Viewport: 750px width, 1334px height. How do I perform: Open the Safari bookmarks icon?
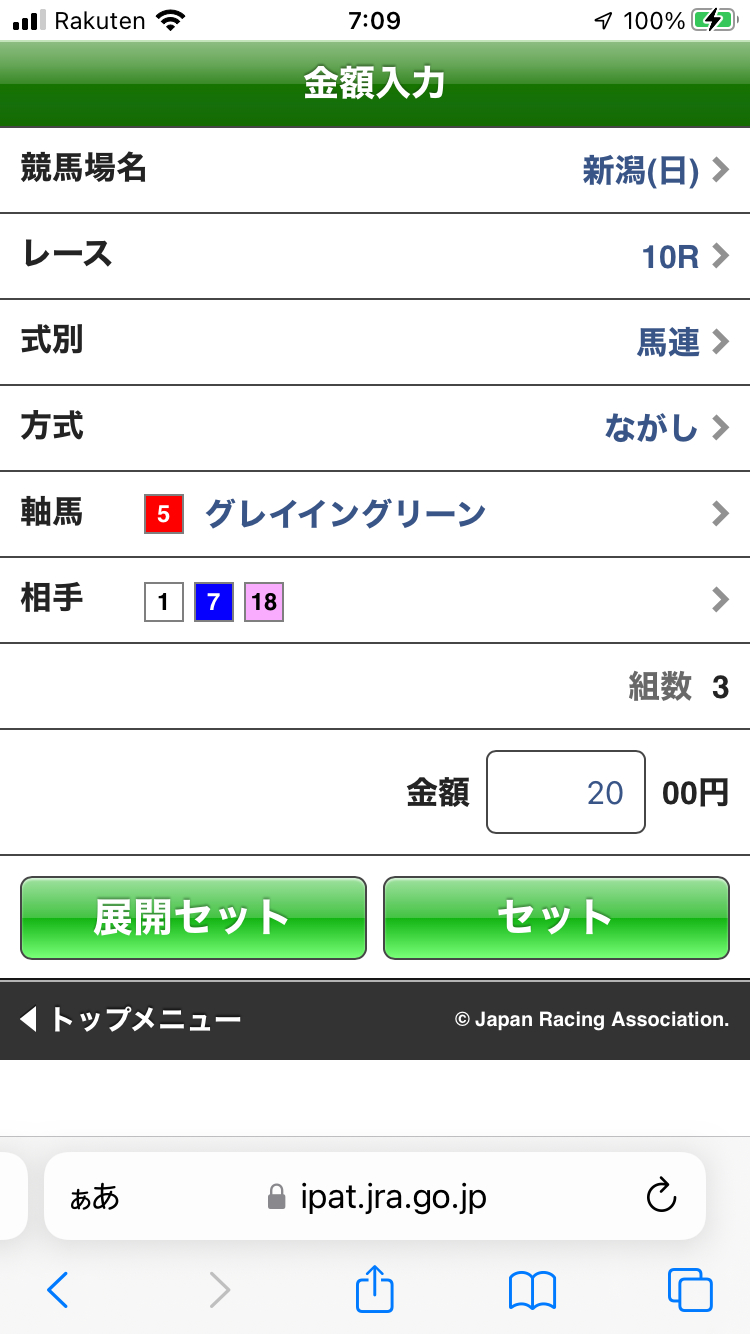[x=532, y=1290]
